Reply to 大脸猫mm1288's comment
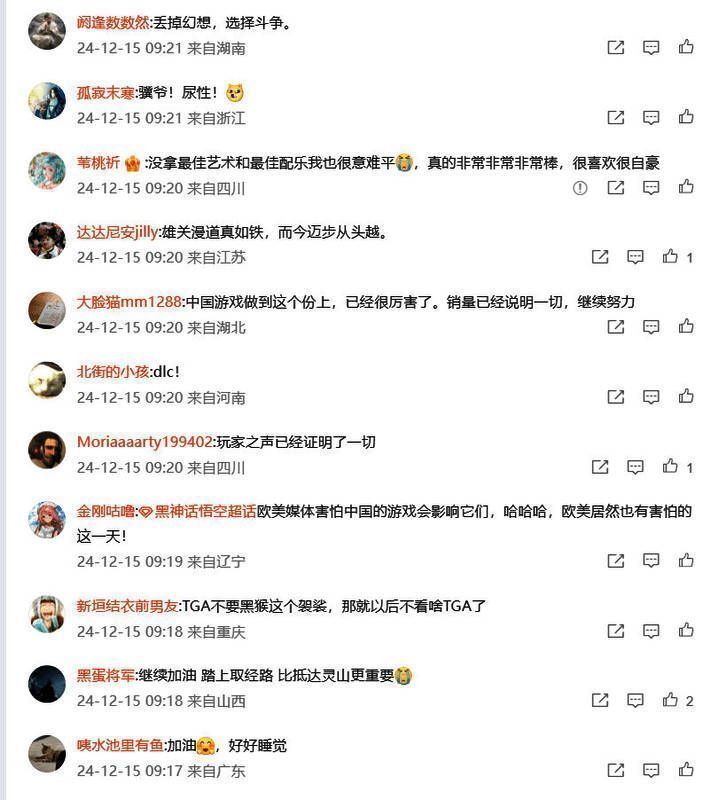711x800 pixels. pos(651,327)
